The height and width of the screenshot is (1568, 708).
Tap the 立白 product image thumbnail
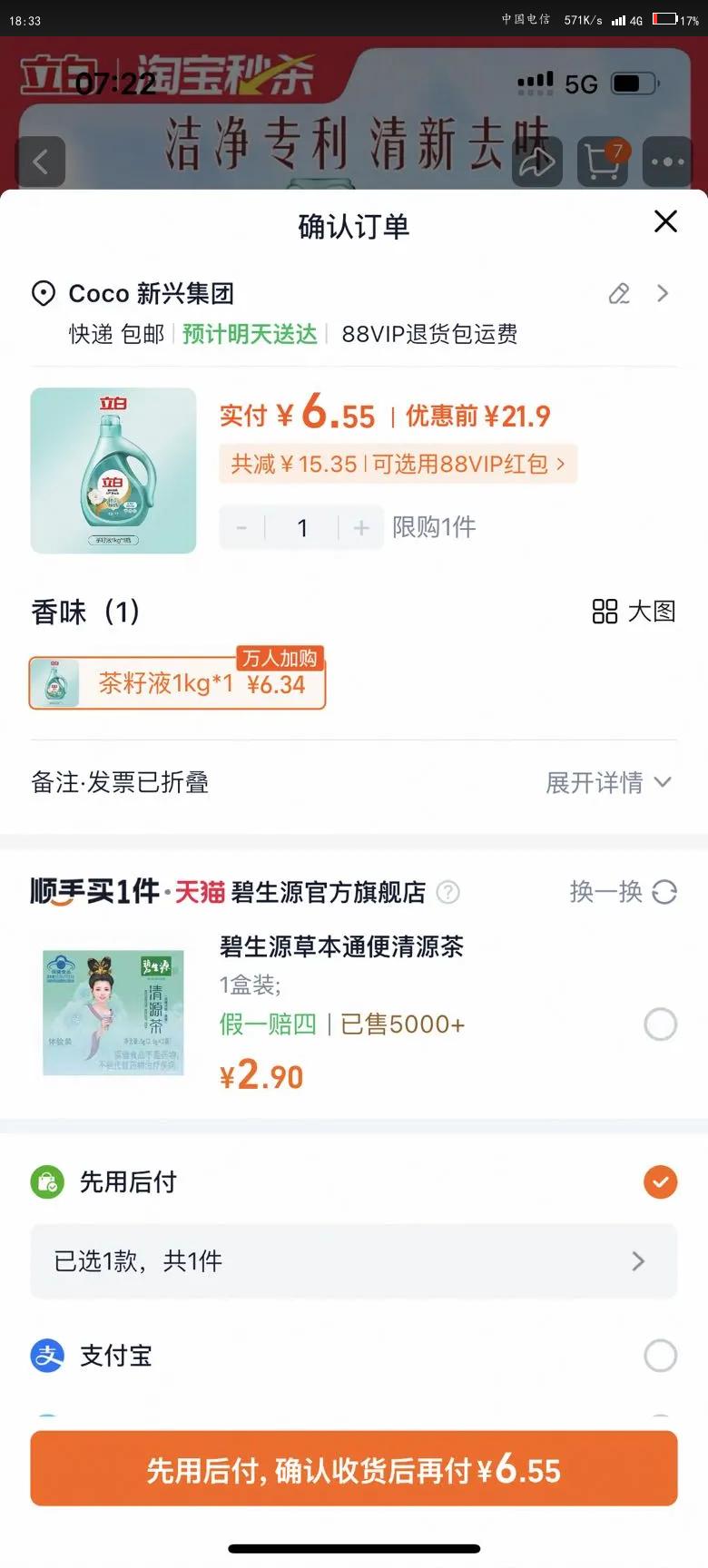pos(113,471)
